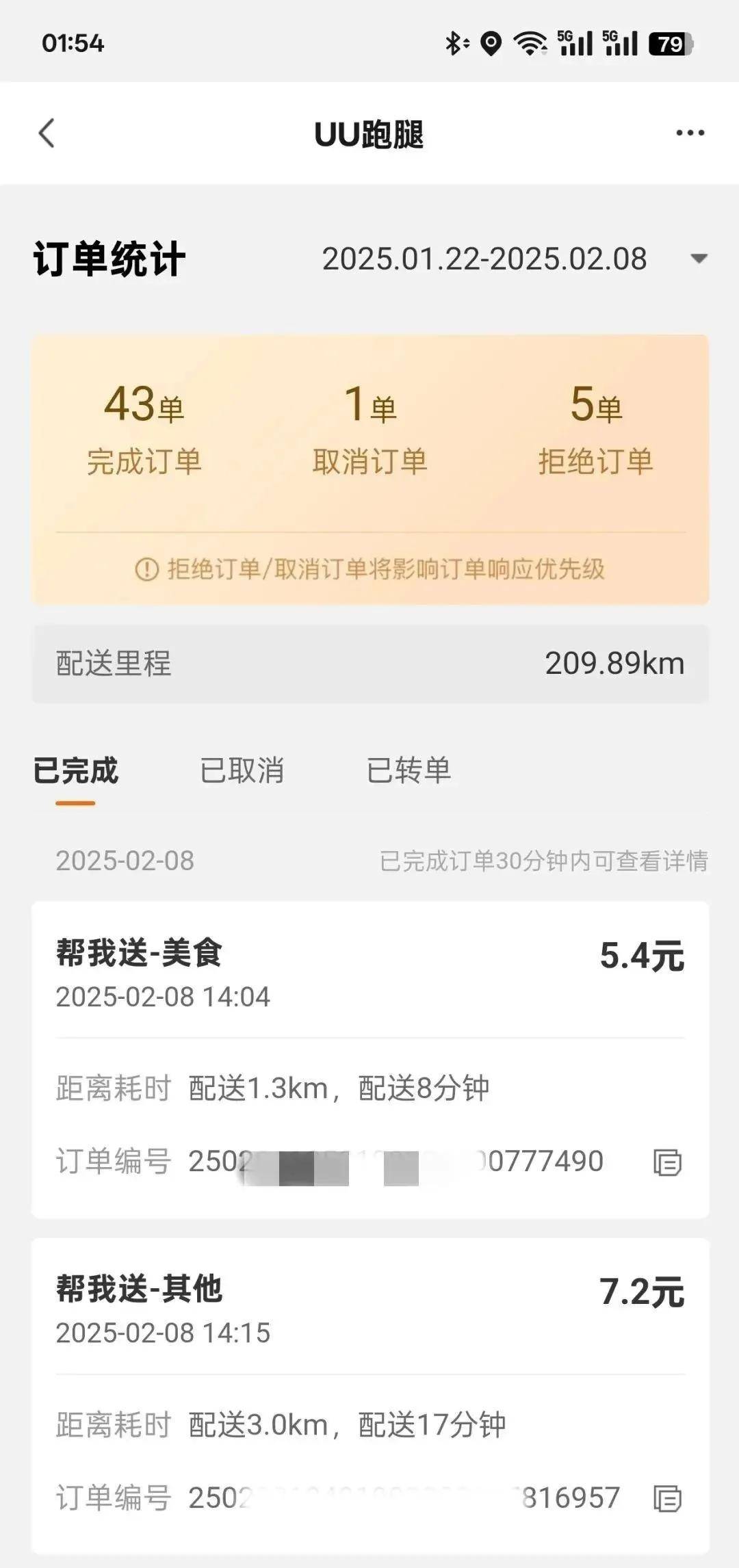Image resolution: width=739 pixels, height=1568 pixels.
Task: Select the 已完成 tab
Action: pyautogui.click(x=75, y=770)
